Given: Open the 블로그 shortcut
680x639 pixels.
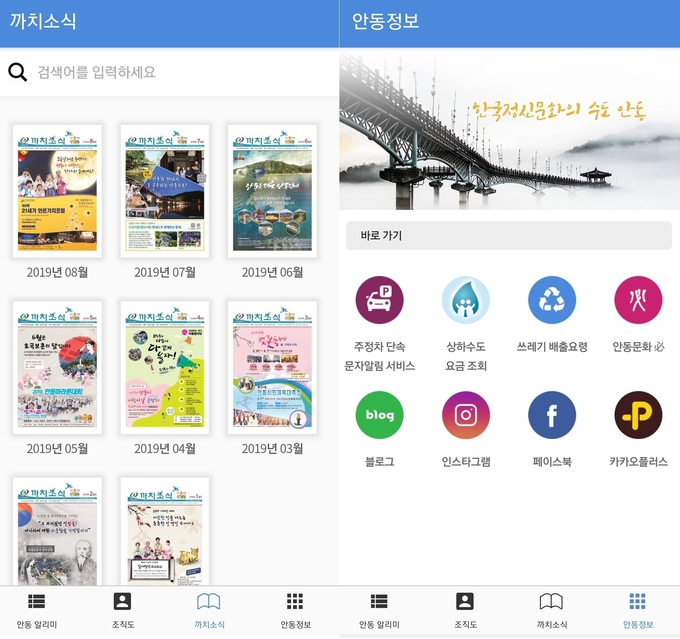Looking at the screenshot, I should pyautogui.click(x=379, y=415).
